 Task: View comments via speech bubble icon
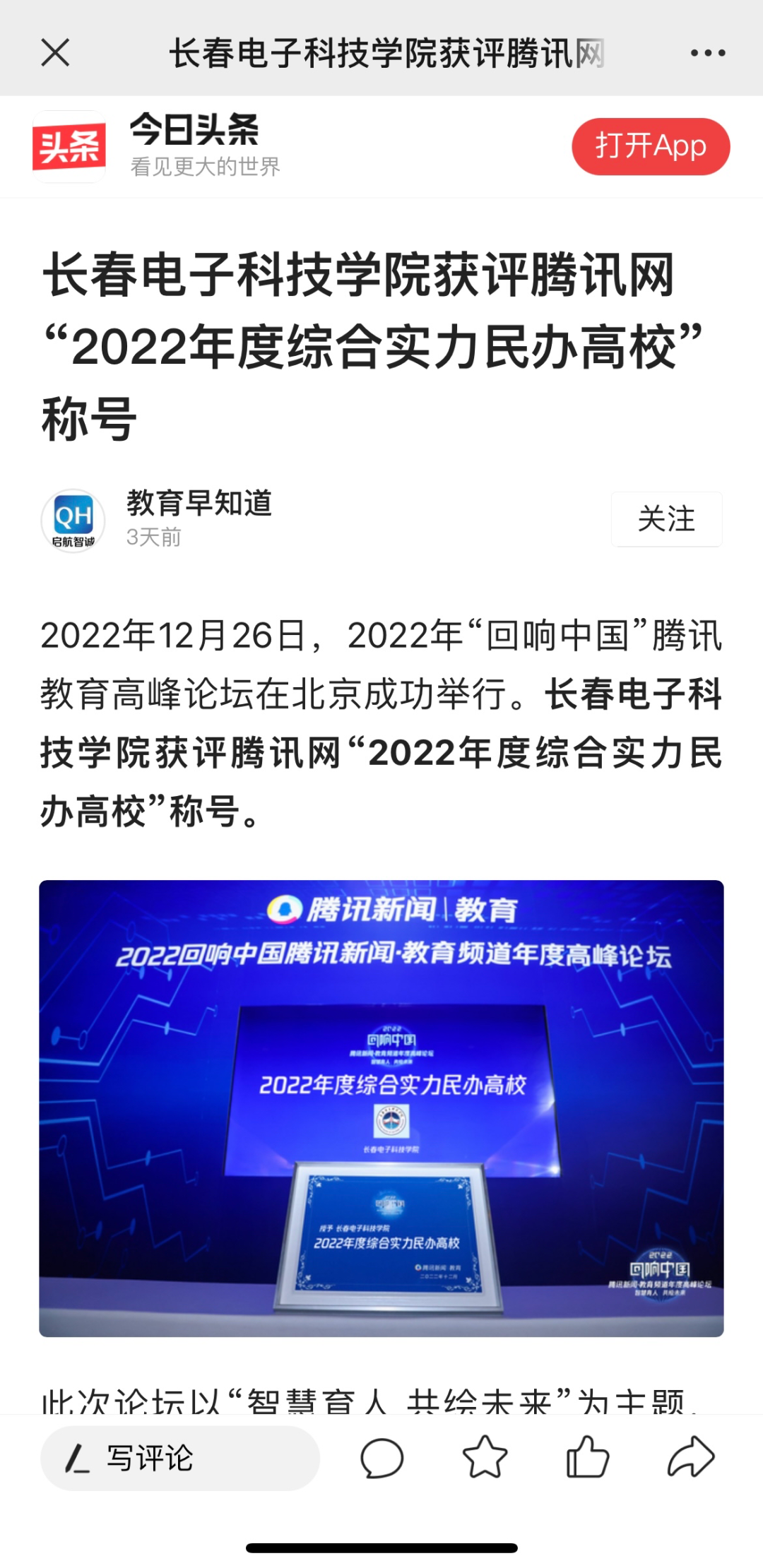[381, 1459]
